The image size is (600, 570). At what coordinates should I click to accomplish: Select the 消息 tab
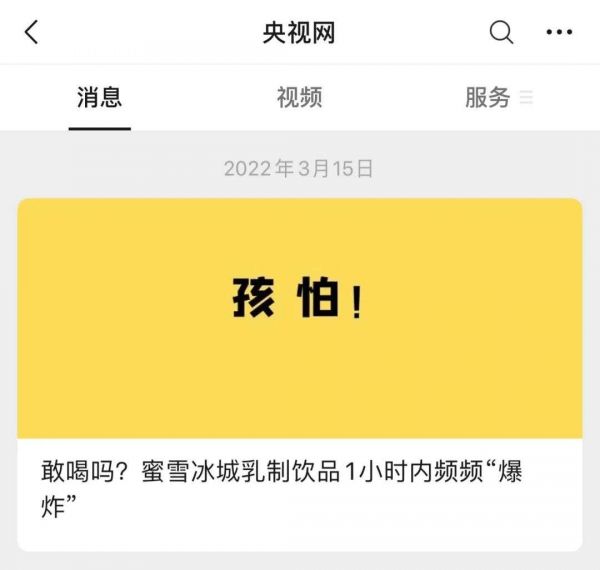pos(99,98)
